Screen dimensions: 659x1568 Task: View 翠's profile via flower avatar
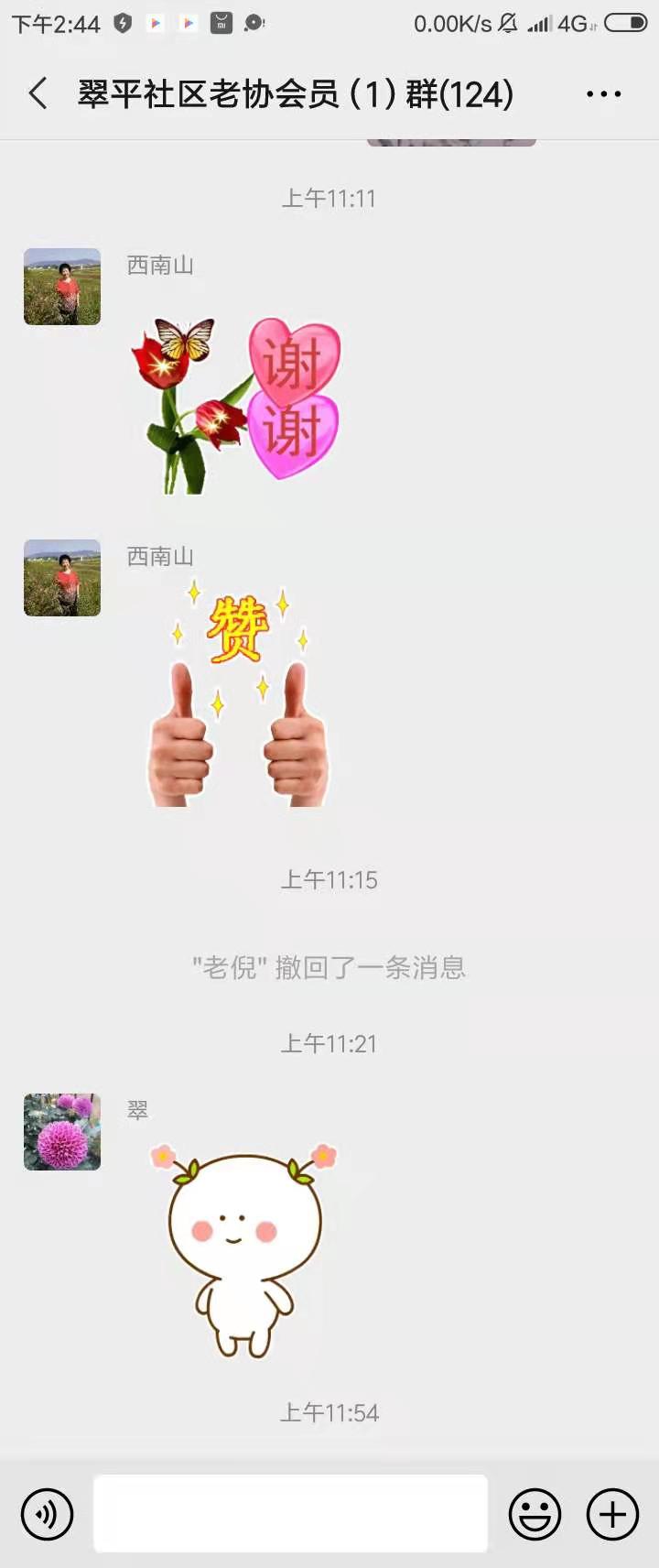click(62, 1132)
